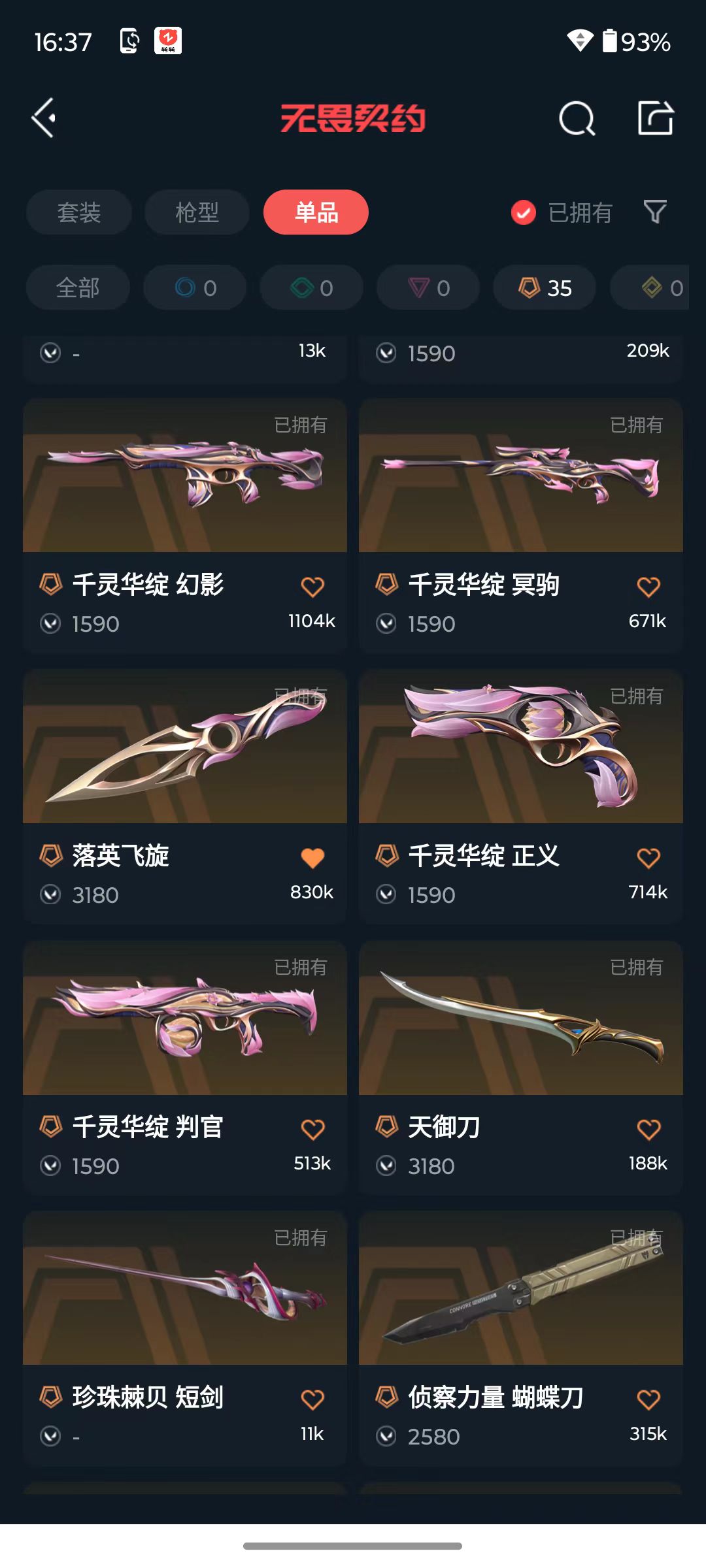Screen dimensions: 706x1568
Task: Switch to the 枪型 tab
Action: 197,212
